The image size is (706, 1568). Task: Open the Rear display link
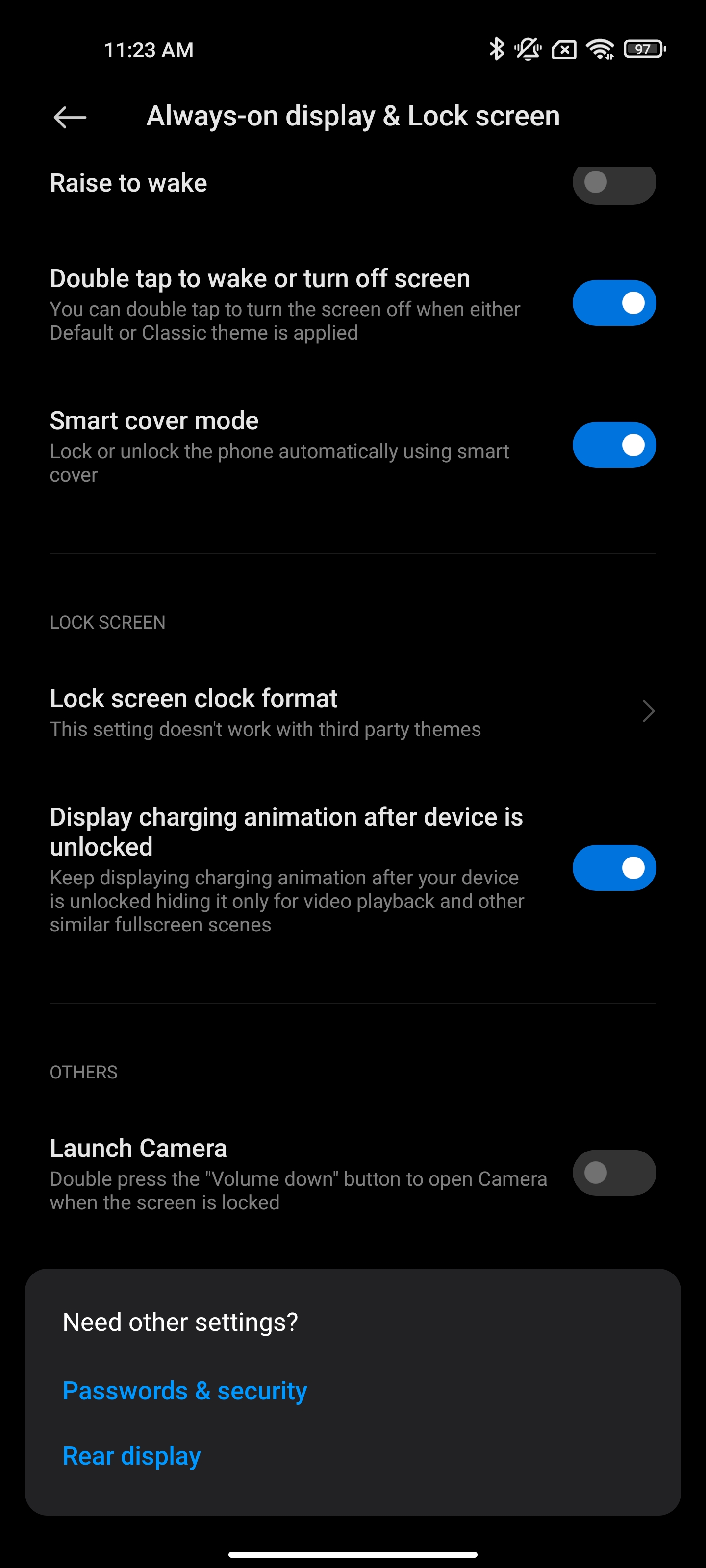(131, 1456)
